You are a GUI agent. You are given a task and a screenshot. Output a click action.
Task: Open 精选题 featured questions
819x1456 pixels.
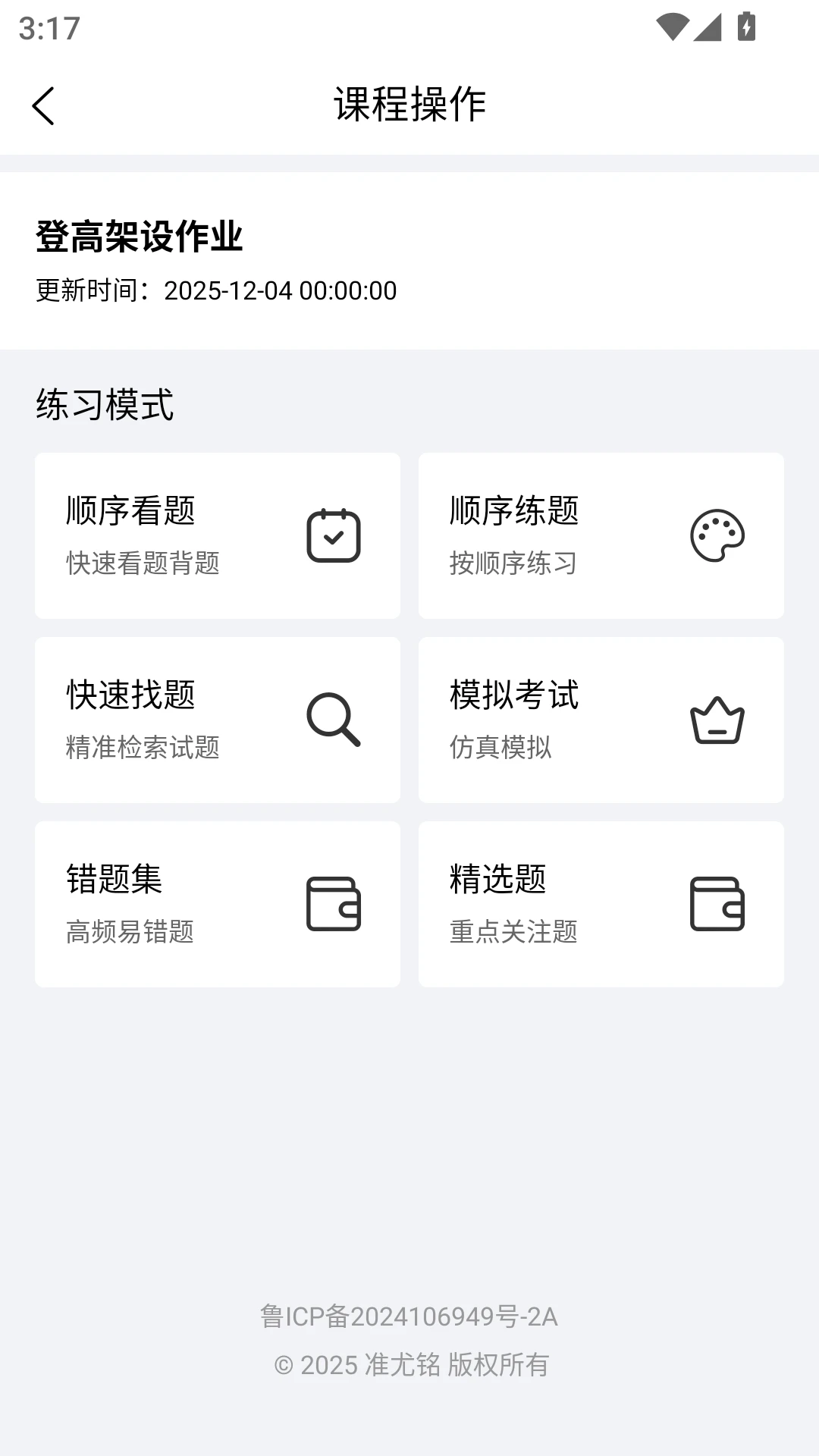(601, 904)
